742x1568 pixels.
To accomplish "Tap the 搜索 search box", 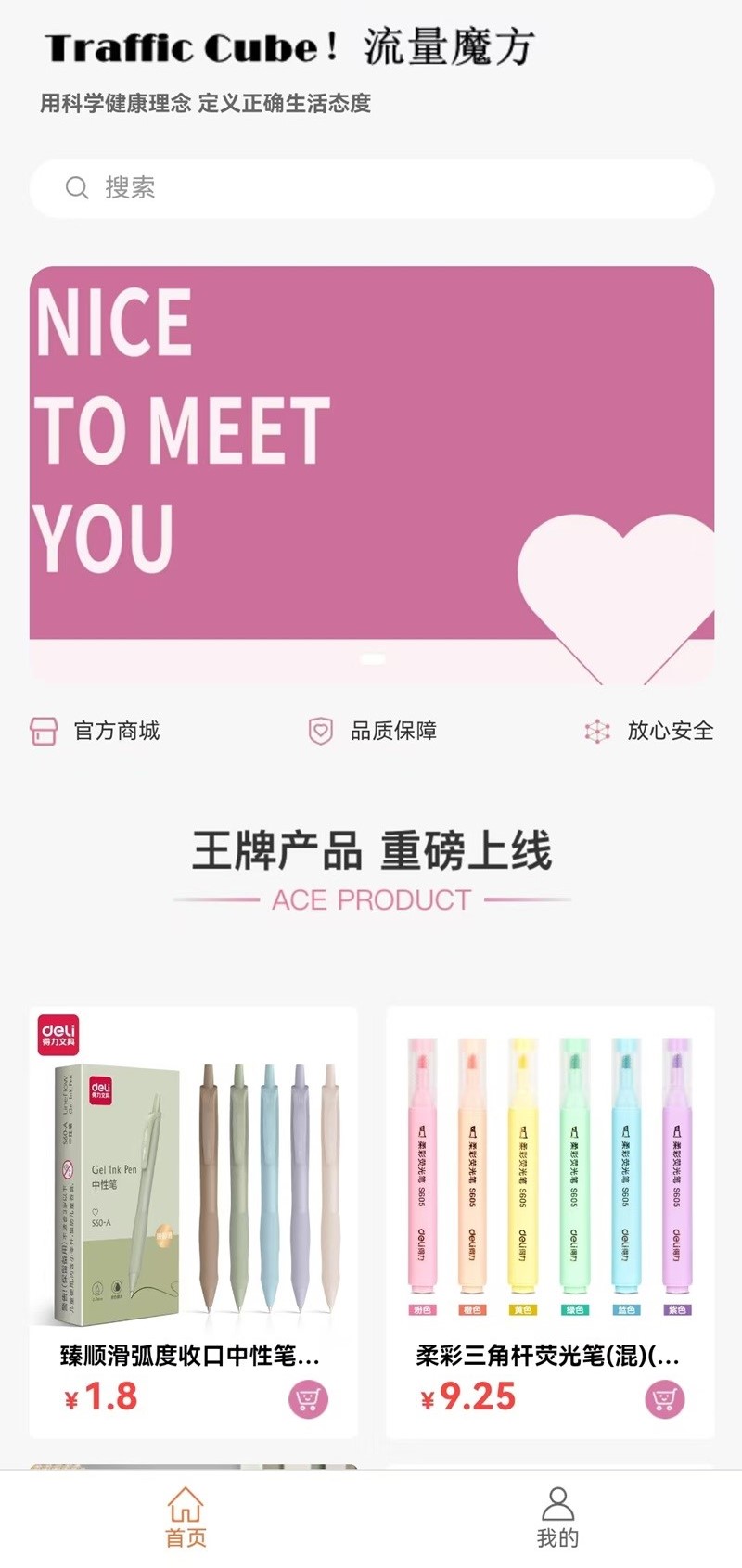I will tap(371, 188).
